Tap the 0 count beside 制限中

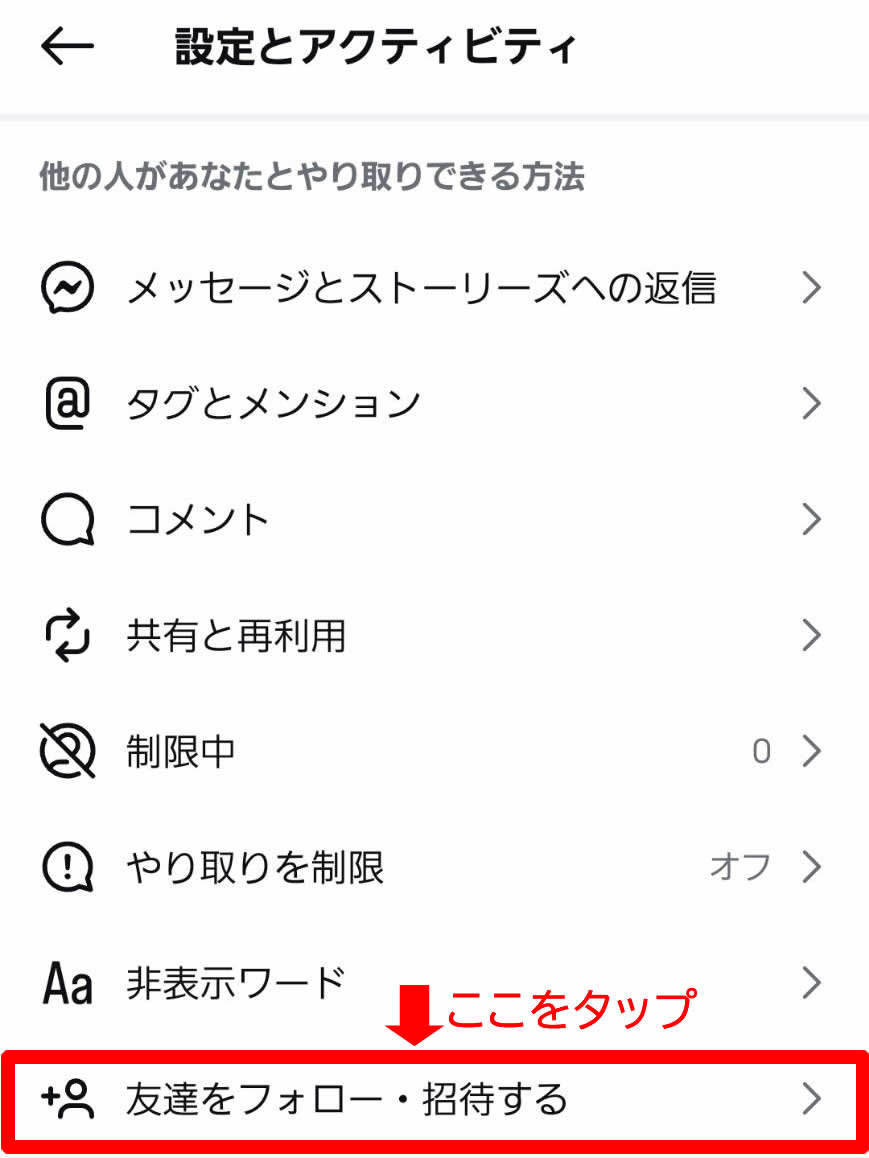pyautogui.click(x=762, y=751)
